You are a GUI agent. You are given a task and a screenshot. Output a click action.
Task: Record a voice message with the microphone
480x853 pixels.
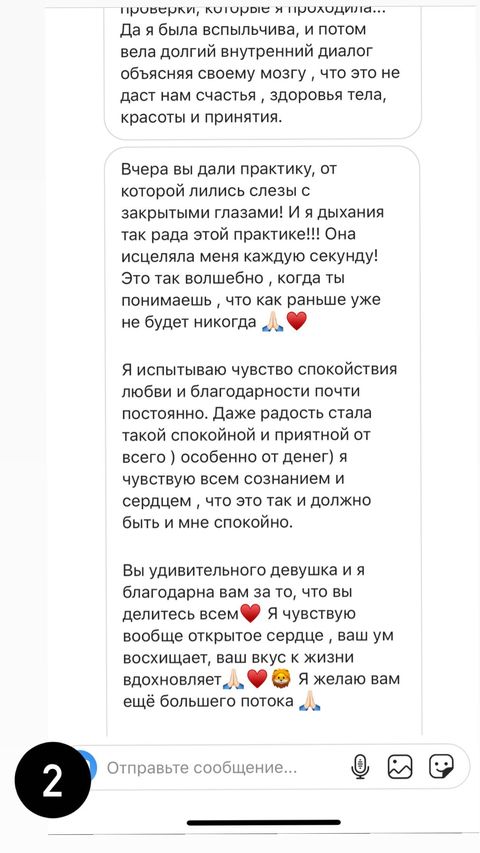[360, 767]
